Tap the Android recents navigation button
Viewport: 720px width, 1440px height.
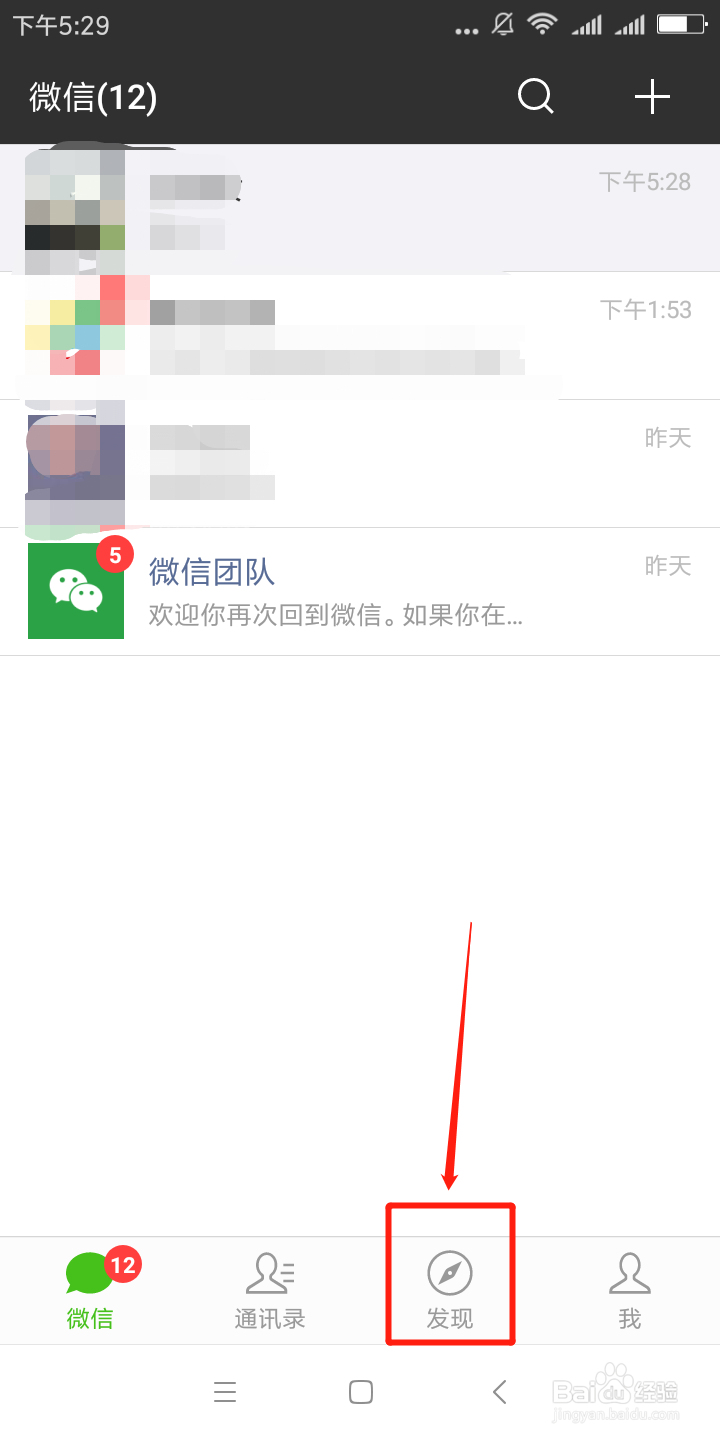pyautogui.click(x=225, y=1391)
